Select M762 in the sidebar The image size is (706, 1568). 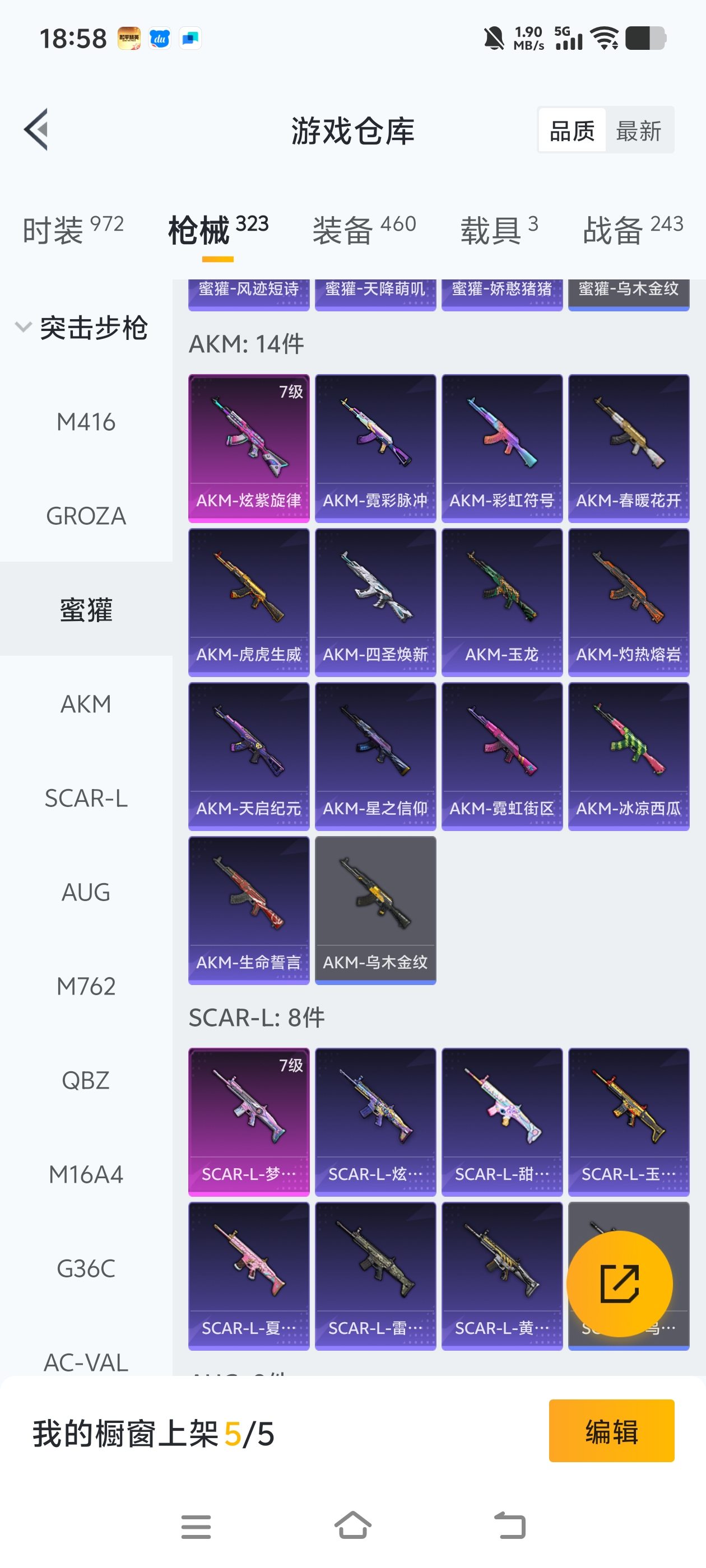86,986
